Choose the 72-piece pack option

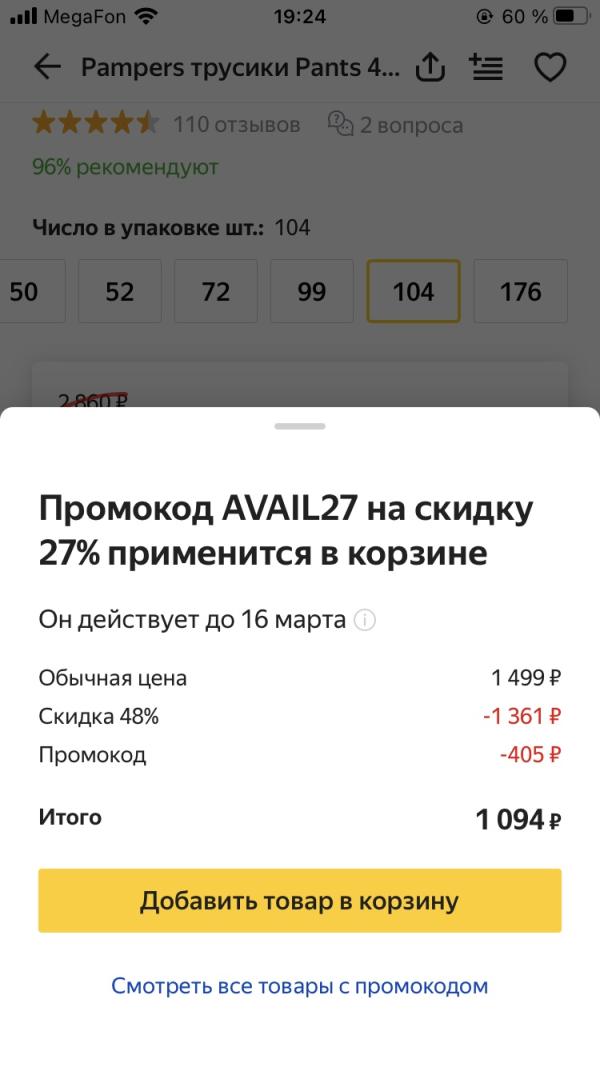[x=215, y=291]
